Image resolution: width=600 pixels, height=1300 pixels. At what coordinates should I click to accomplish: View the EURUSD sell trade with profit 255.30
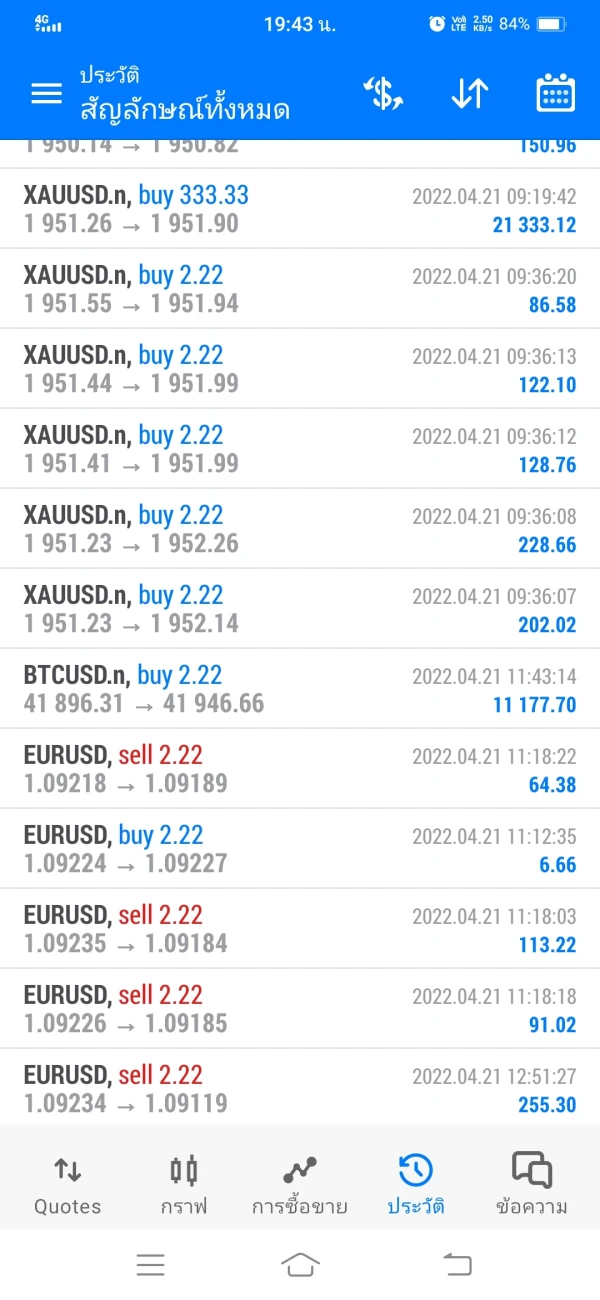coord(300,1089)
